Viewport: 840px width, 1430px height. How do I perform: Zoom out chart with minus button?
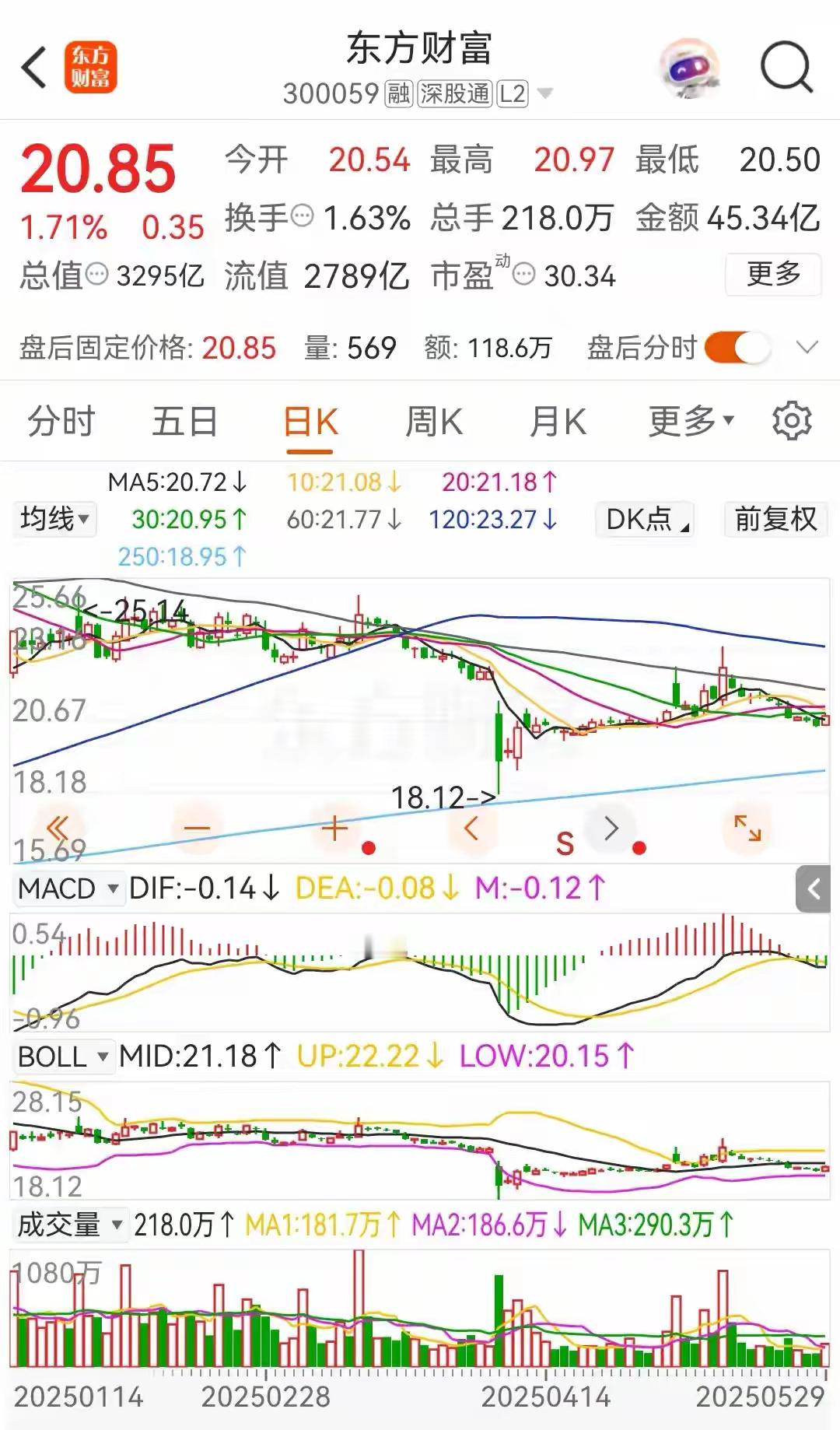pyautogui.click(x=198, y=829)
